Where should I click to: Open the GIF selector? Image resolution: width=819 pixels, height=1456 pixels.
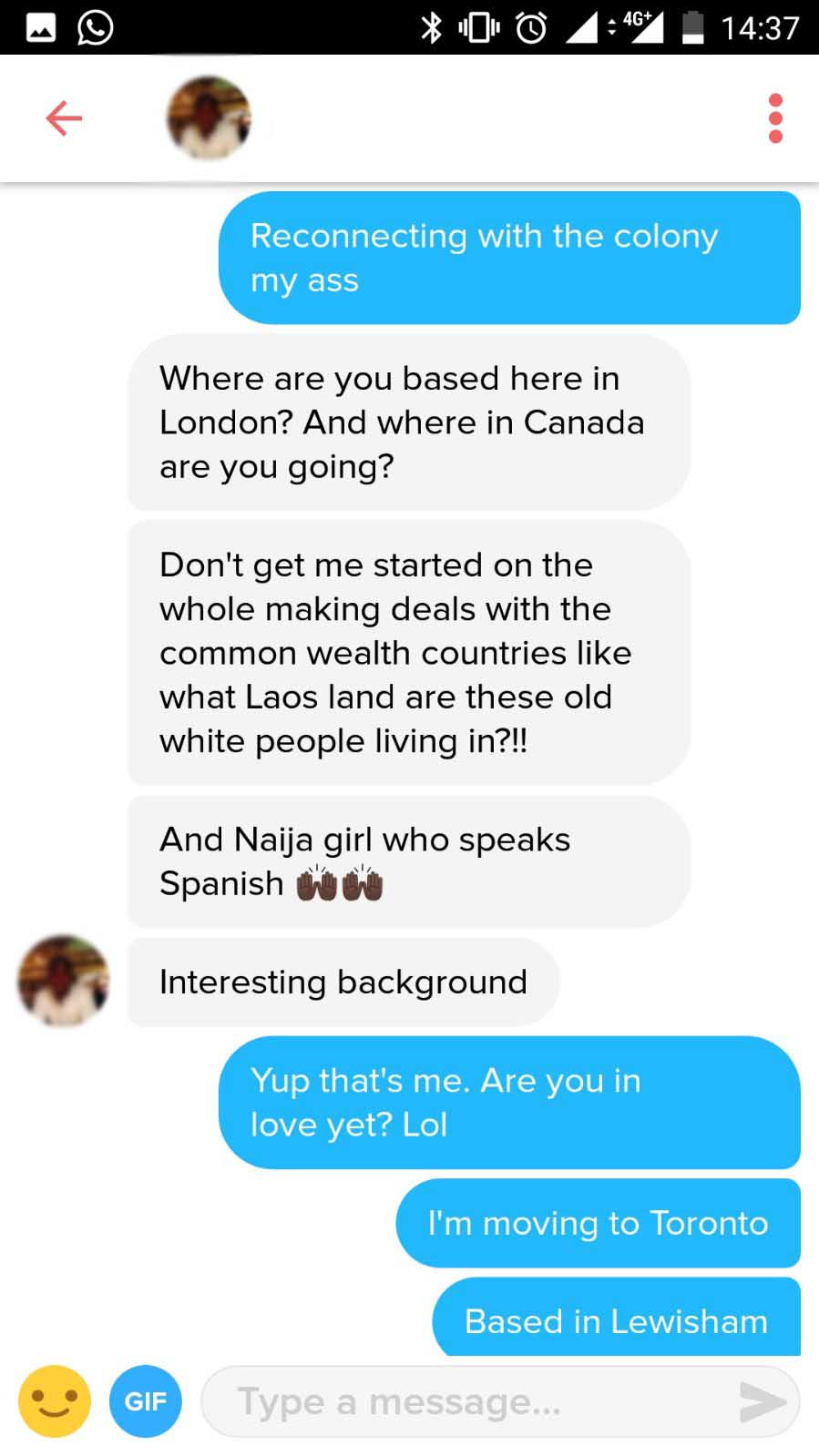(146, 1400)
